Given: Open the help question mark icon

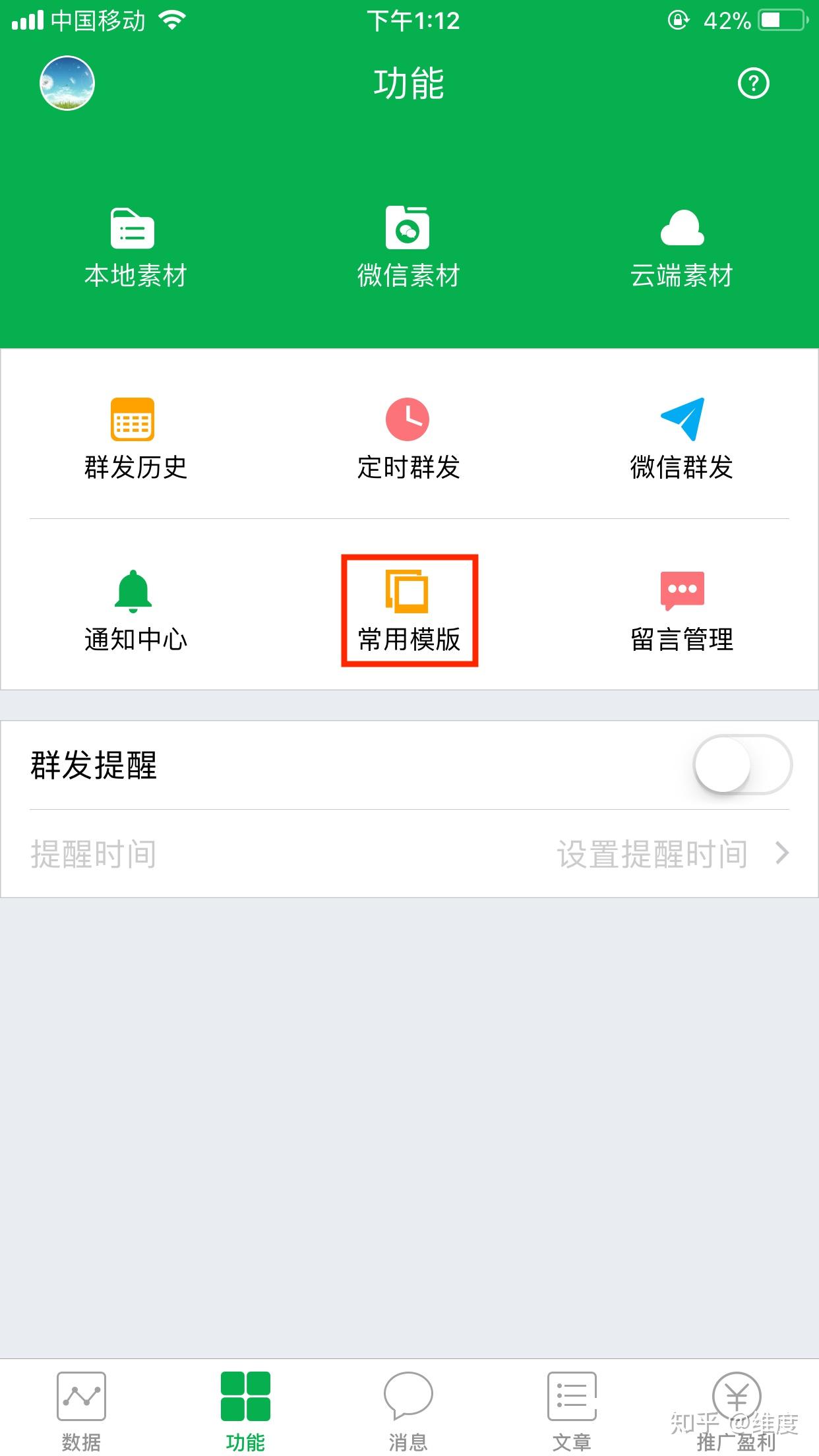Looking at the screenshot, I should click(753, 83).
